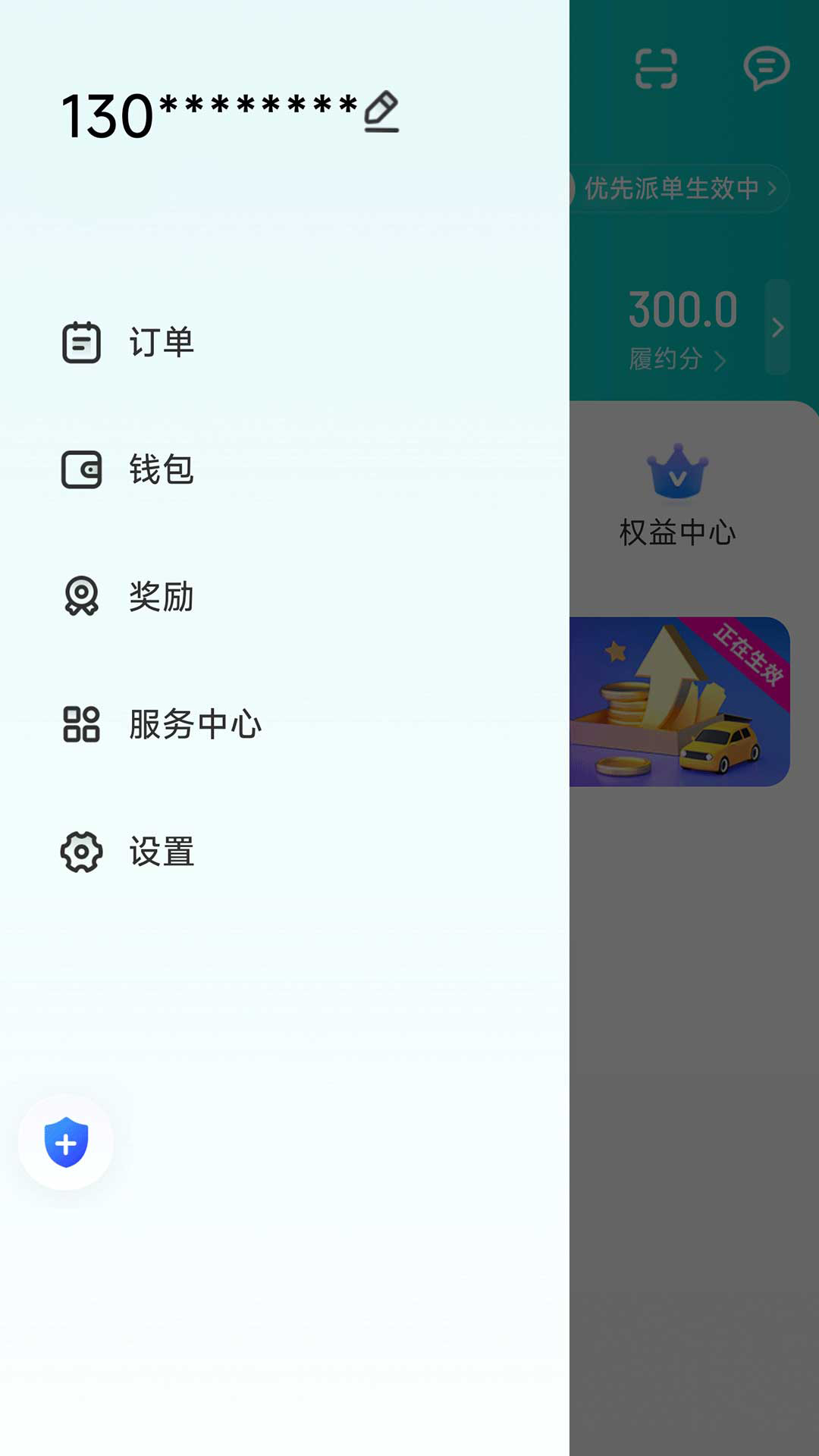
Task: Expand 优先派单生效中 via its chevron
Action: click(x=772, y=189)
